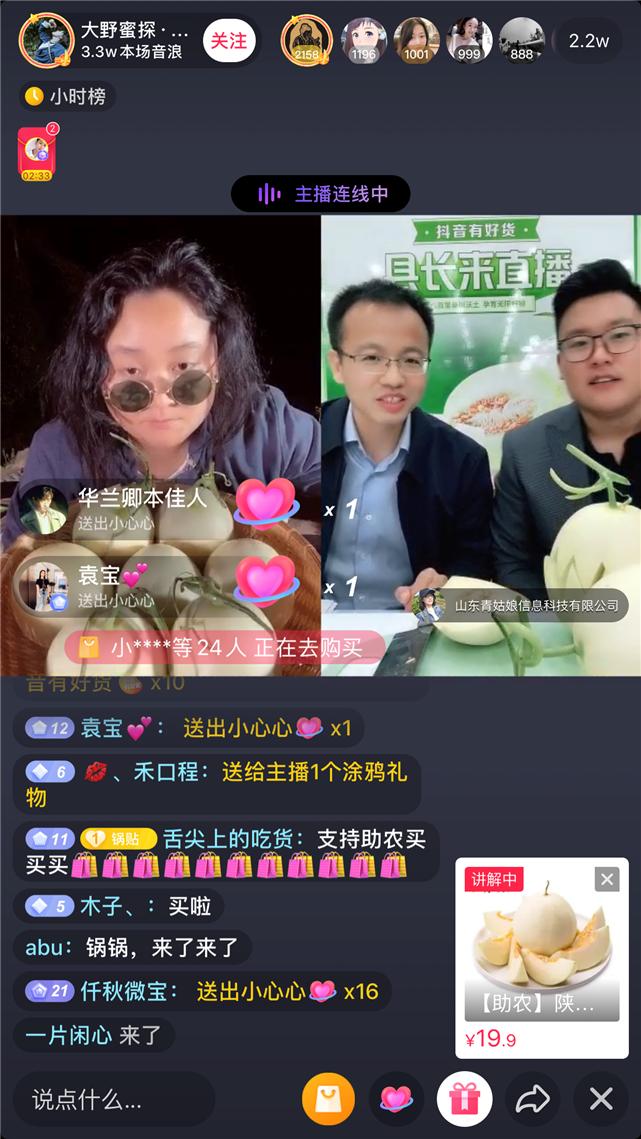The image size is (641, 1139).
Task: Share this livestream
Action: pyautogui.click(x=533, y=1099)
